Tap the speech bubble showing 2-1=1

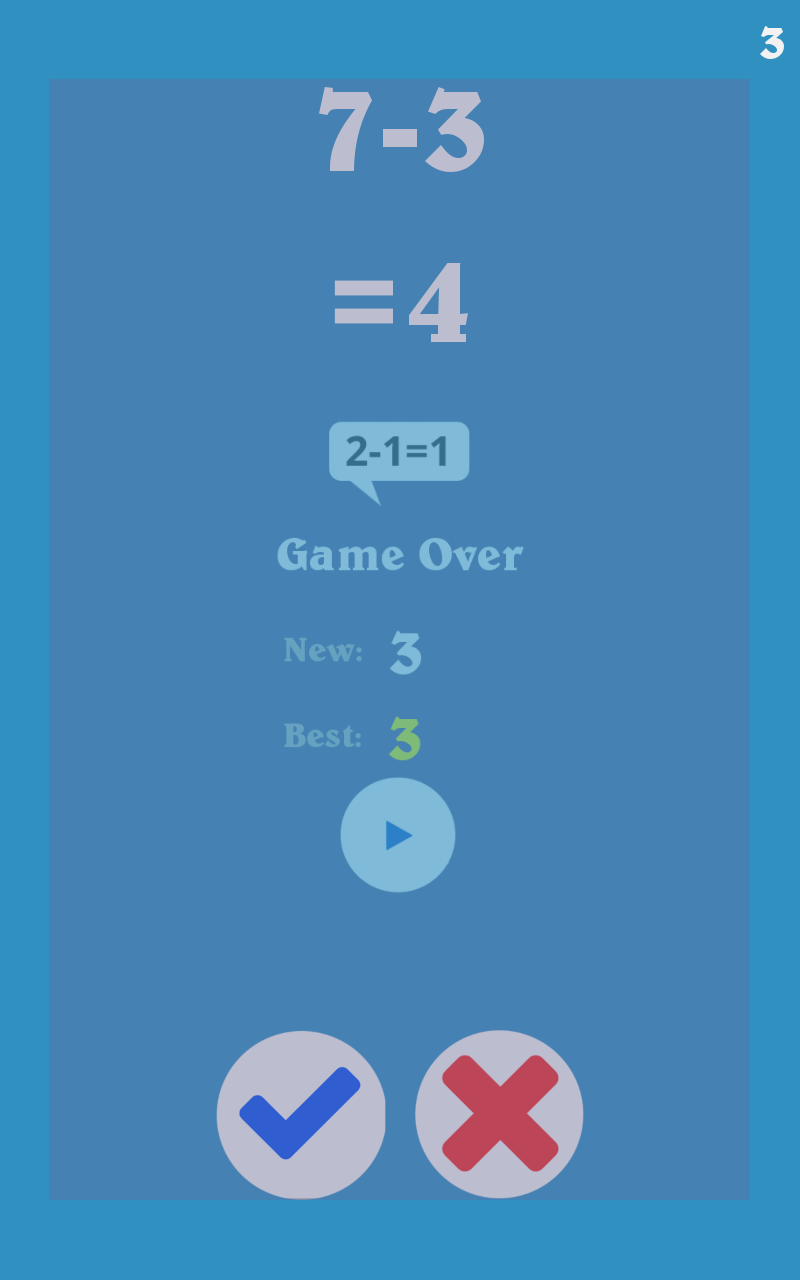400,450
